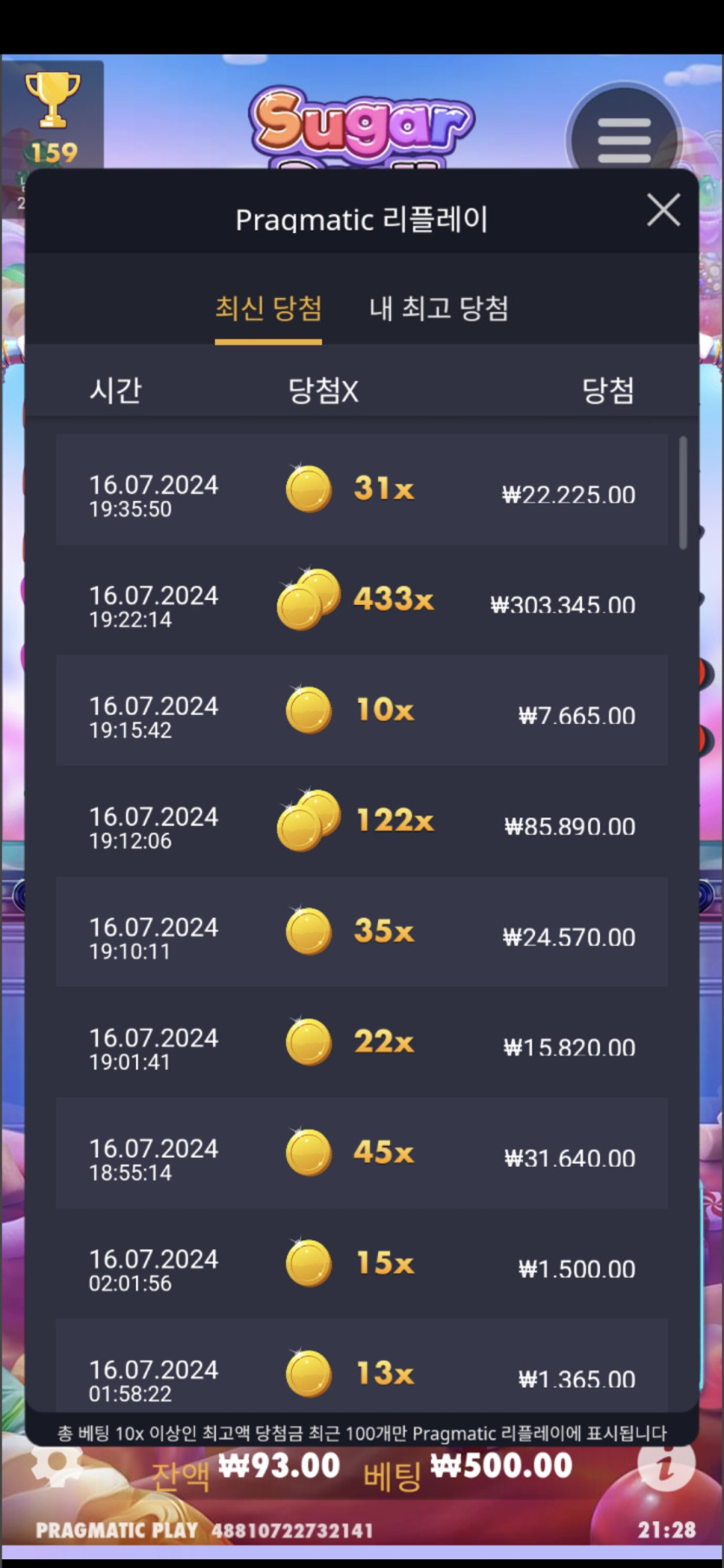
Task: Open the 35x win replay
Action: tap(362, 932)
